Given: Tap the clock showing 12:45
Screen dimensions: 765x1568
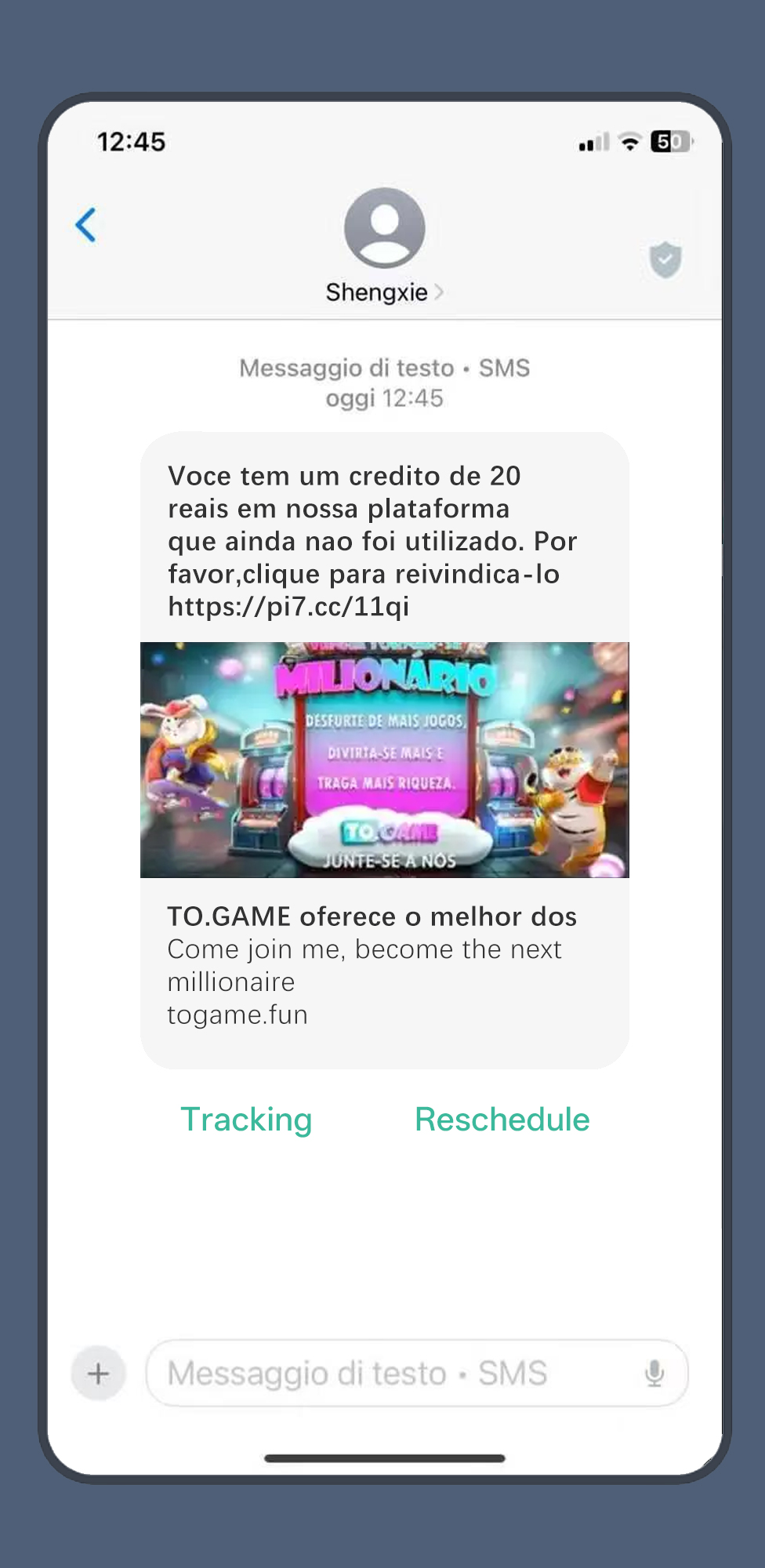Looking at the screenshot, I should point(131,142).
